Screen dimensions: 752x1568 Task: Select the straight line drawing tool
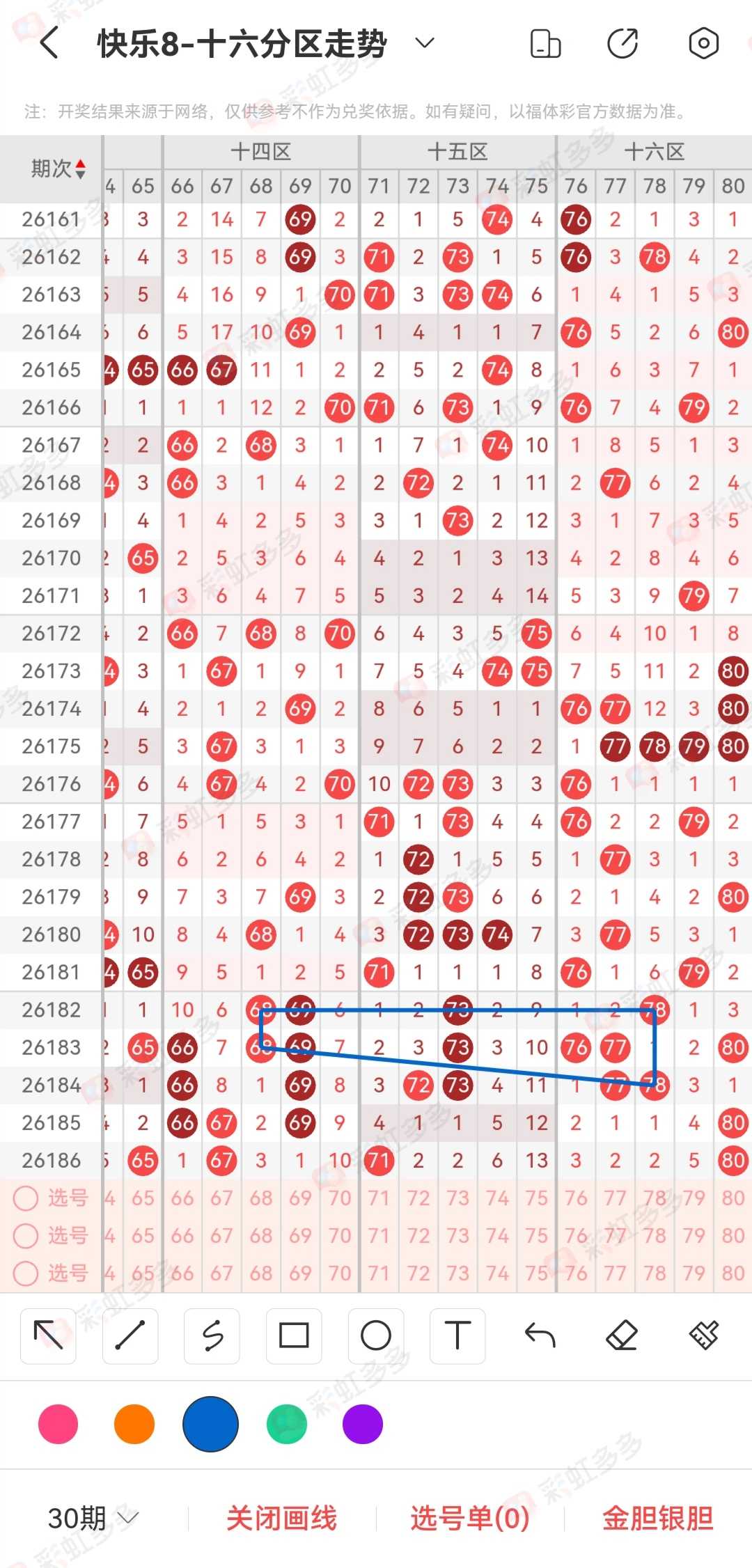point(130,1335)
